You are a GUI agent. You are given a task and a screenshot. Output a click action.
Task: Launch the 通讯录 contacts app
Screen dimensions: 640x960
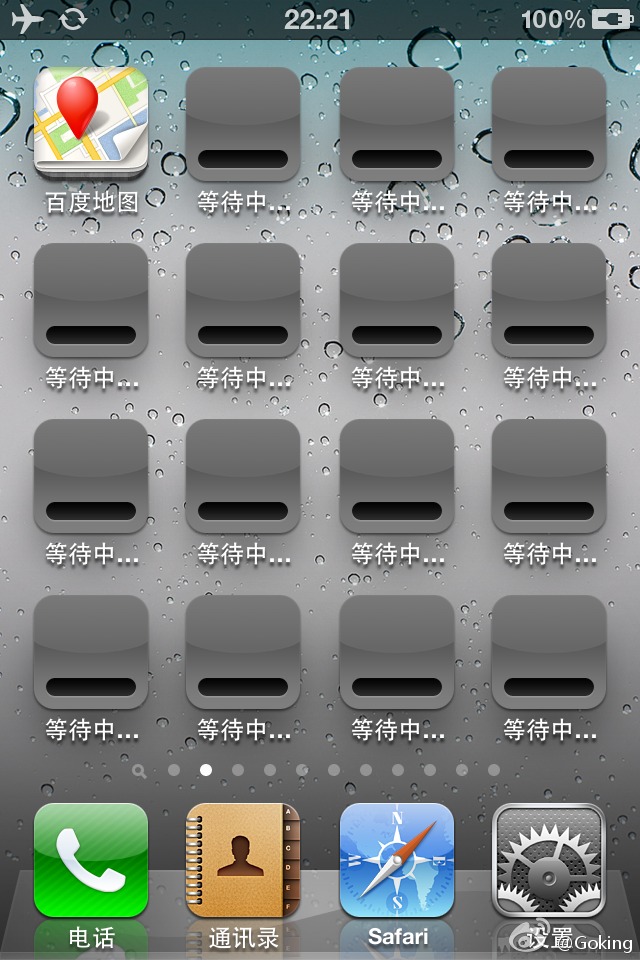click(243, 861)
